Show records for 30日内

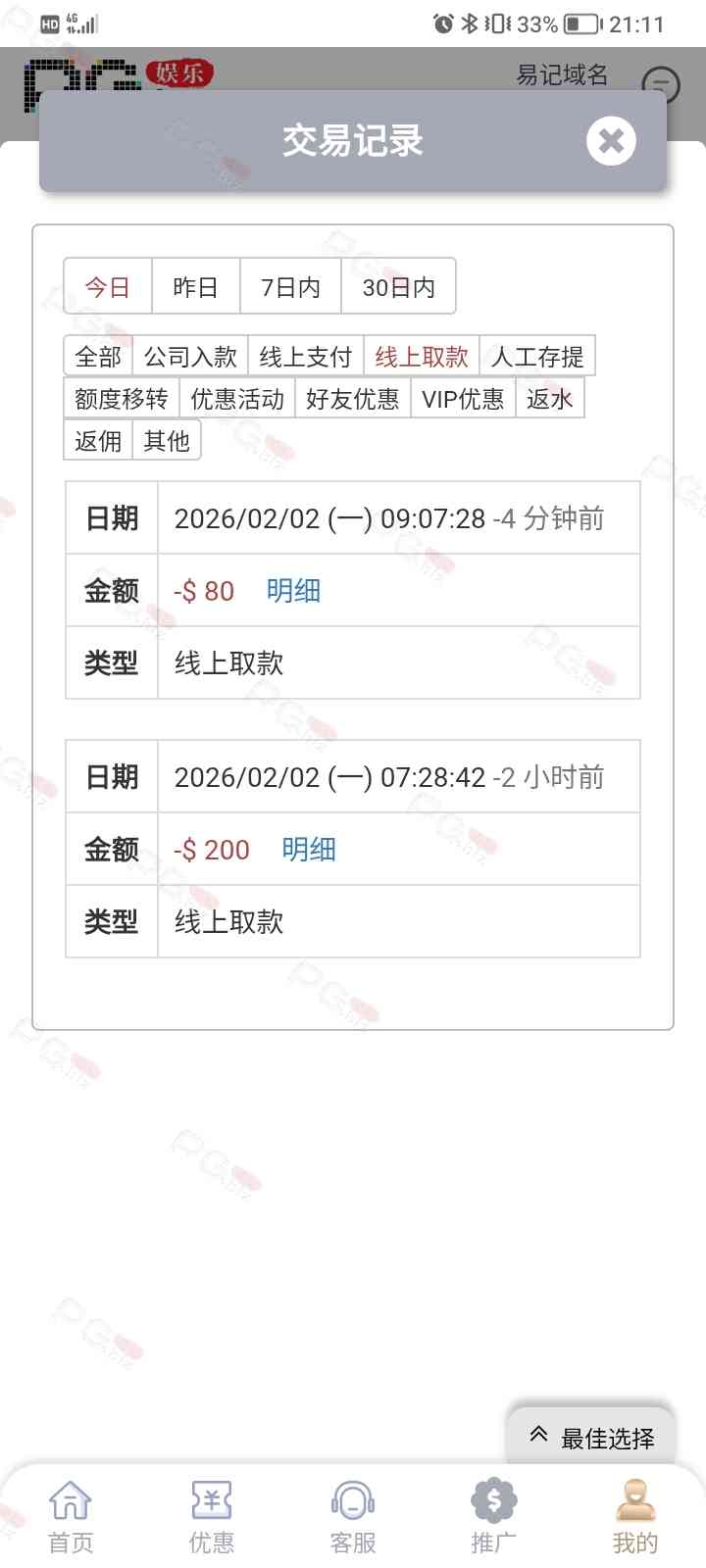pyautogui.click(x=398, y=287)
